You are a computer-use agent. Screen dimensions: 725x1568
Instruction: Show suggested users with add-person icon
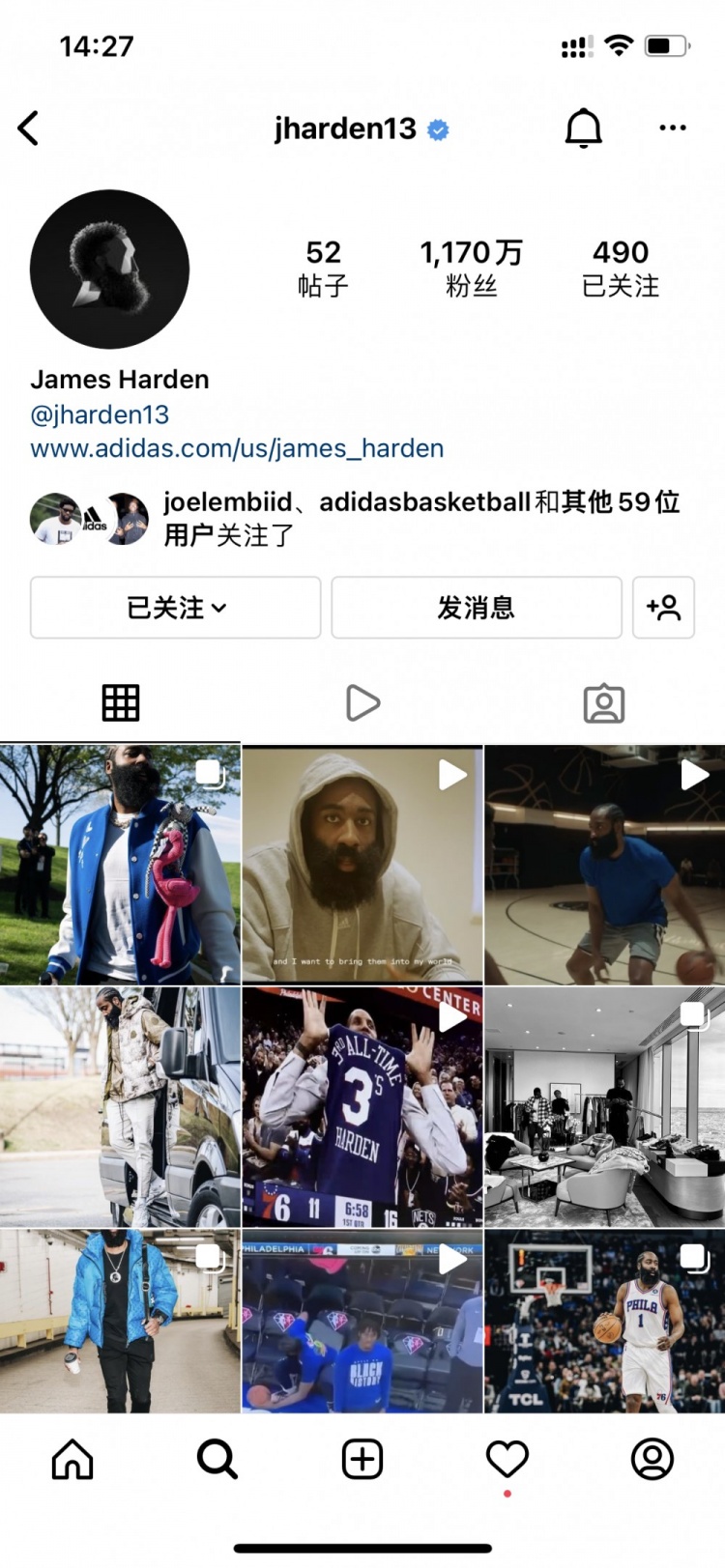(x=663, y=608)
